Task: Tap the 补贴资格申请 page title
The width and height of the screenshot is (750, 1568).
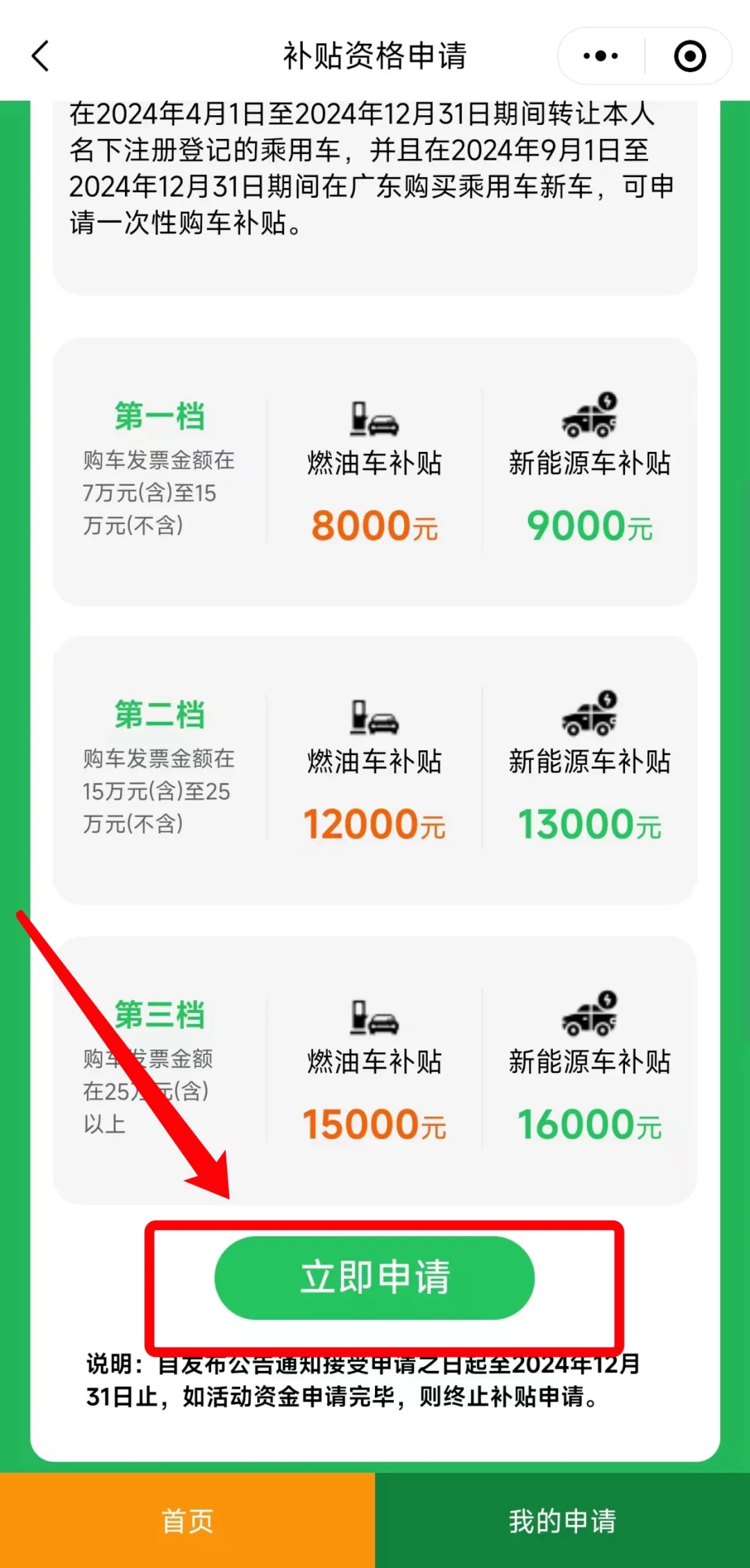Action: click(x=375, y=56)
